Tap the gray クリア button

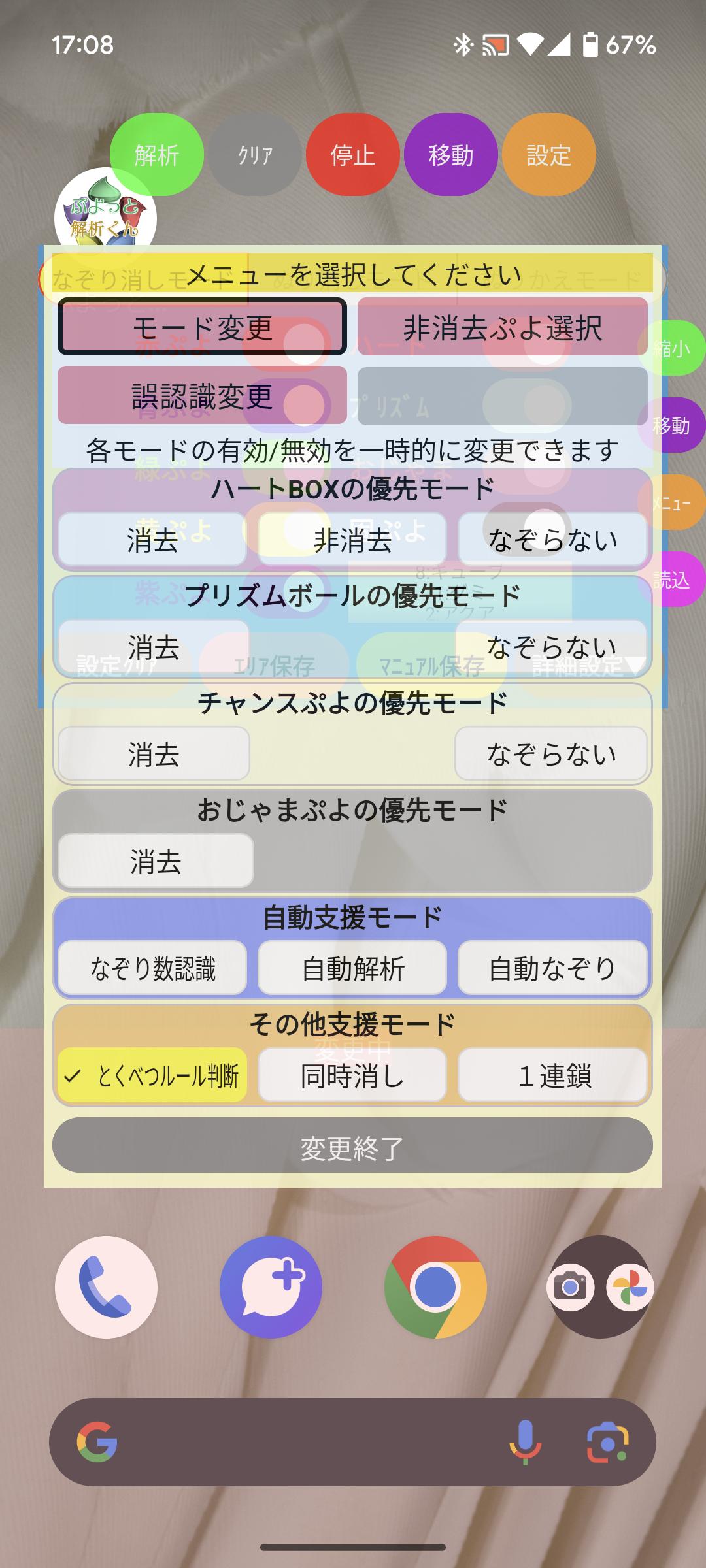[255, 155]
